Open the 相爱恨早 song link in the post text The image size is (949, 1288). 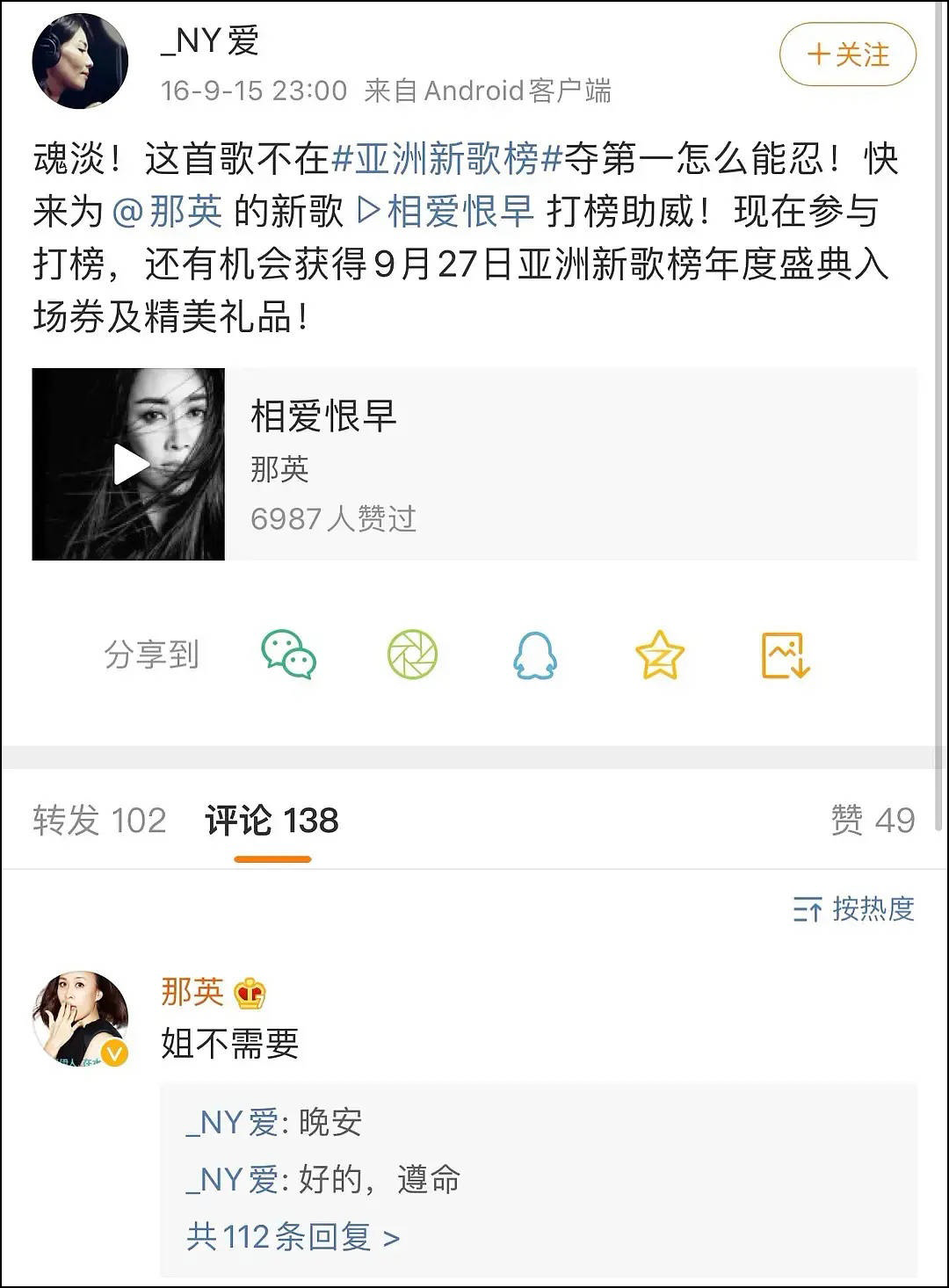coord(446,212)
